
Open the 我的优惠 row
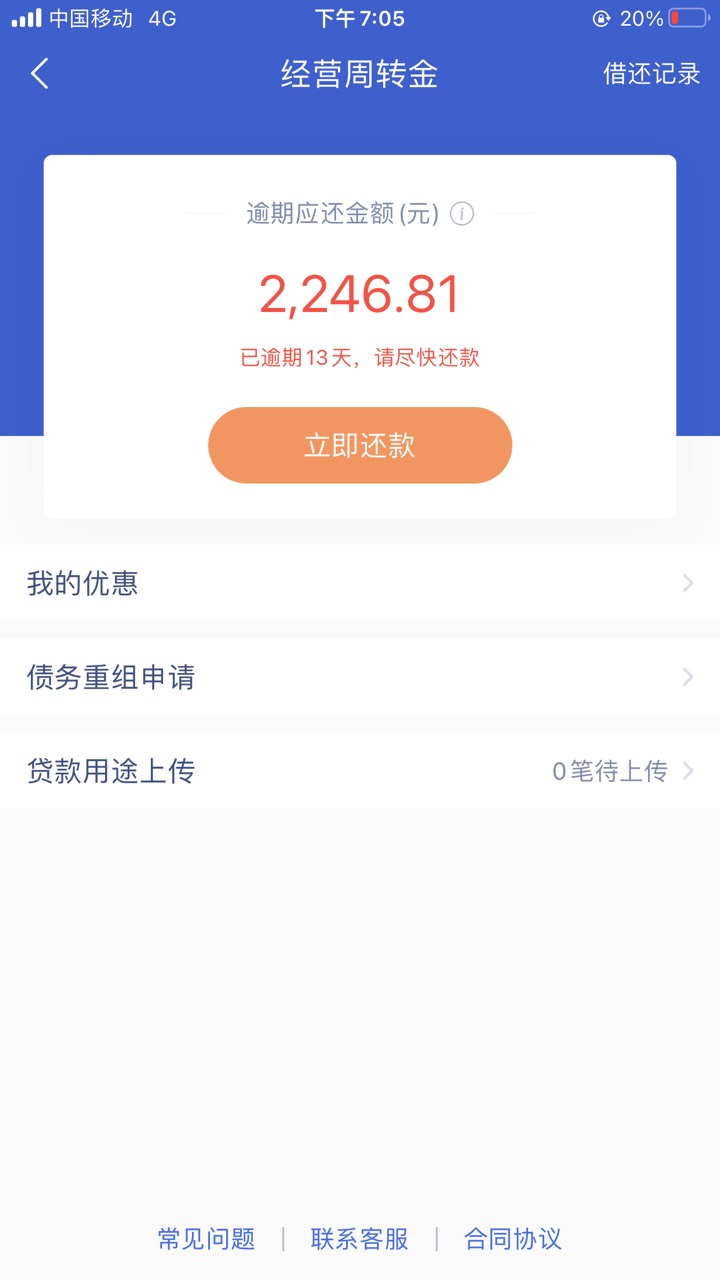(x=360, y=583)
